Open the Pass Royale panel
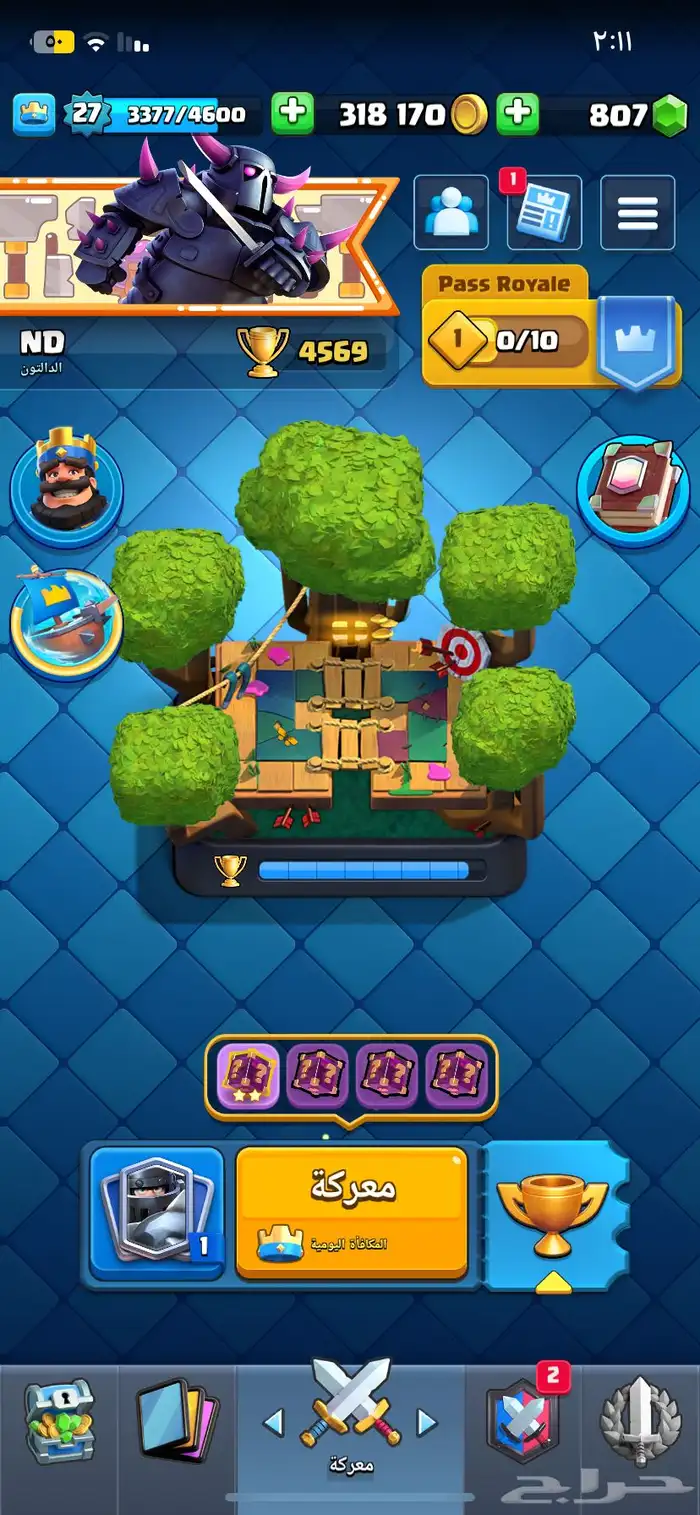This screenshot has height=1515, width=700. click(551, 327)
